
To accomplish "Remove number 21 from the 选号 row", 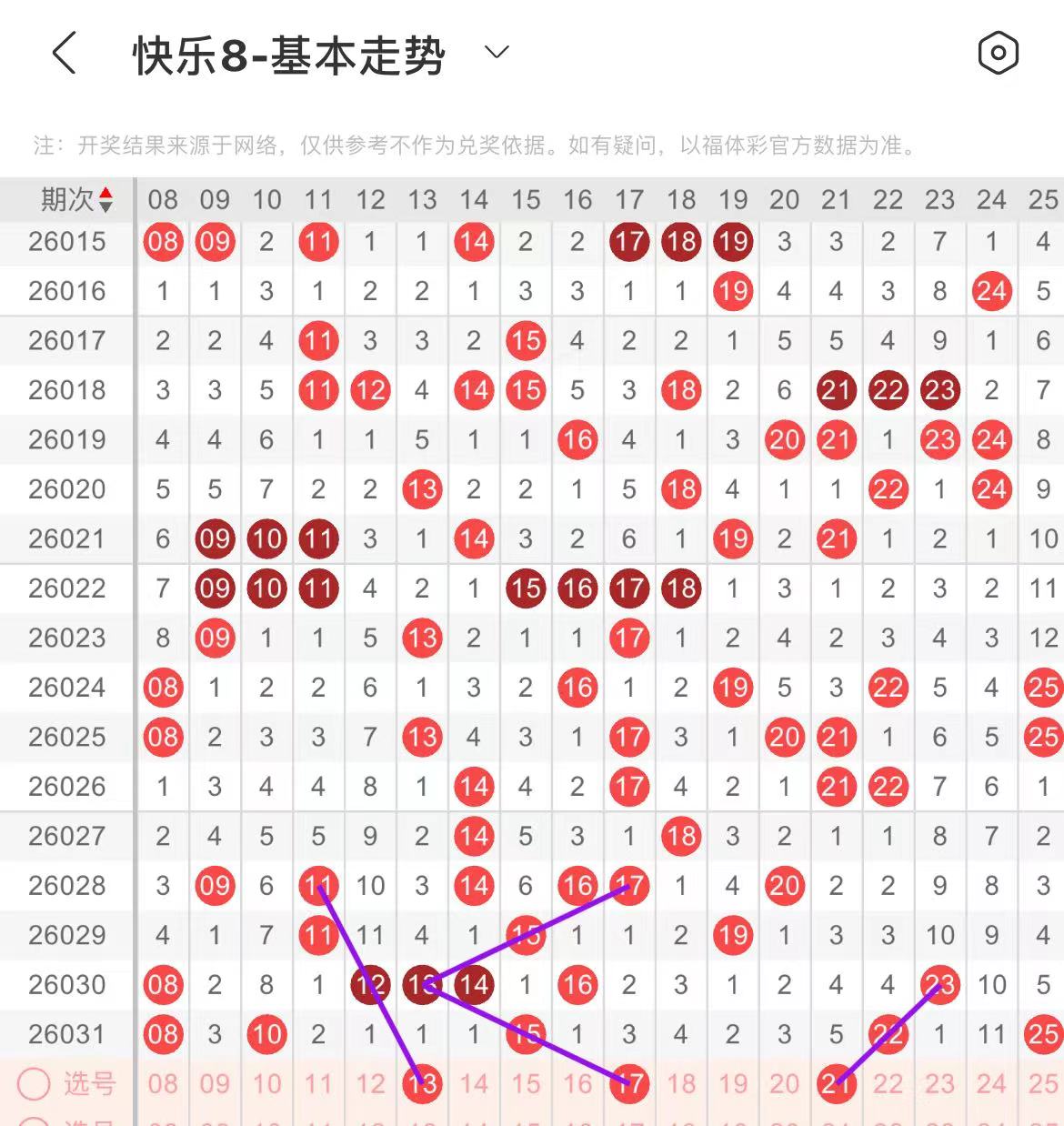I will pos(836,1083).
